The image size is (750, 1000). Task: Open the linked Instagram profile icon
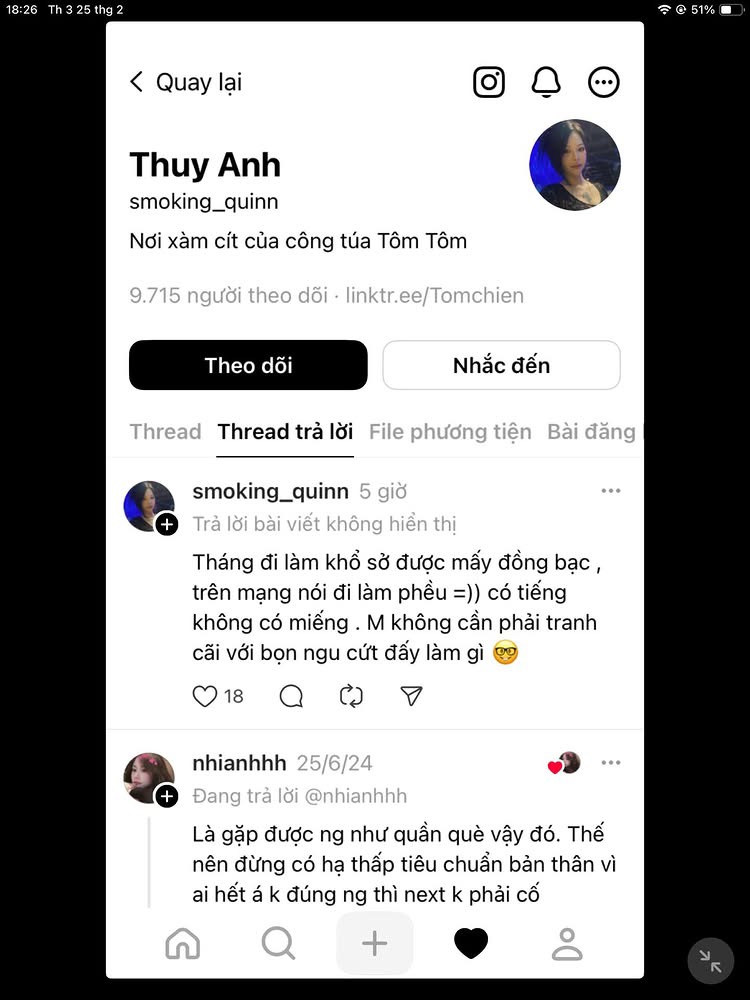(x=489, y=82)
